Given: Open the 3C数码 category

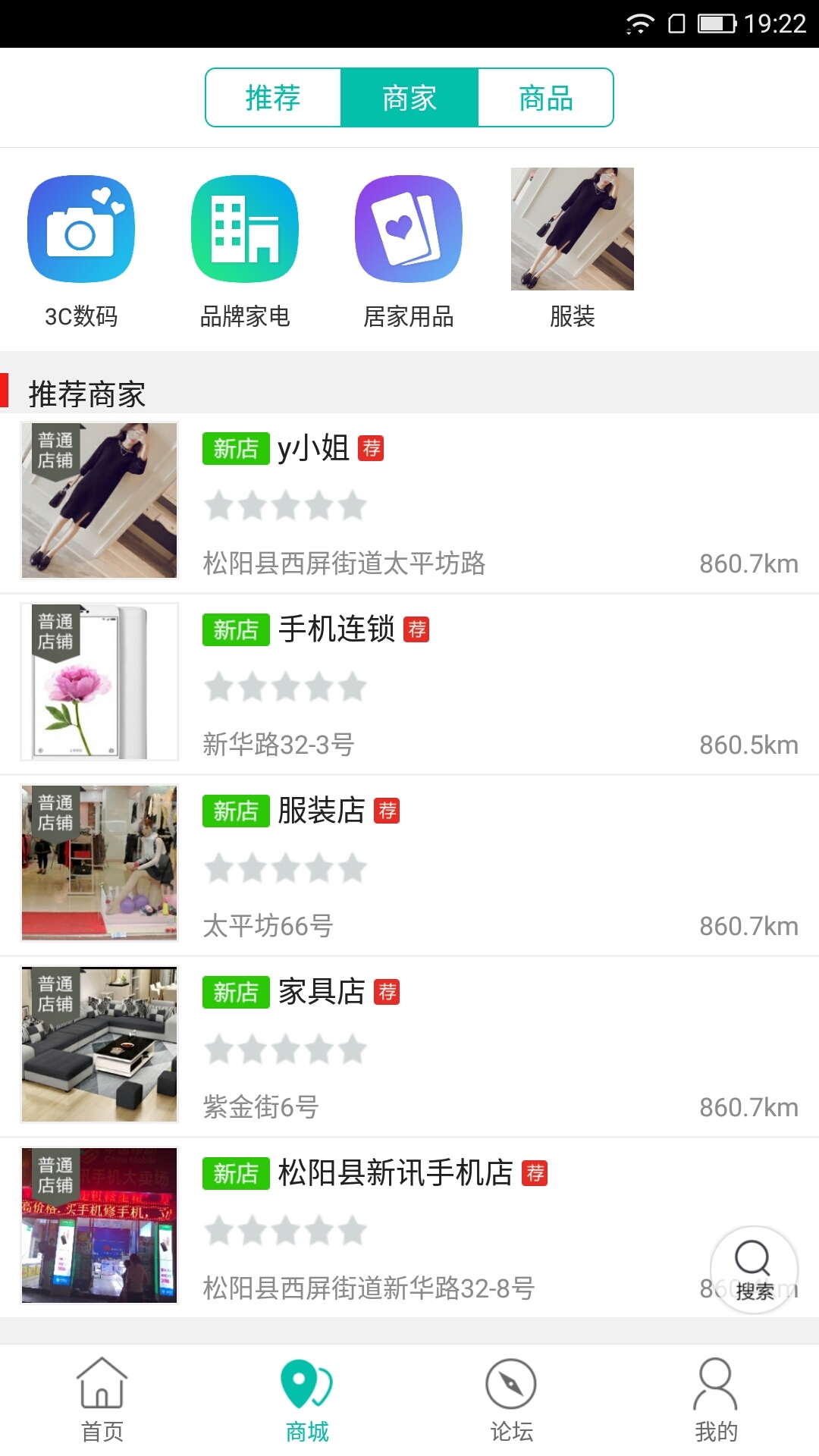Looking at the screenshot, I should pos(81,250).
